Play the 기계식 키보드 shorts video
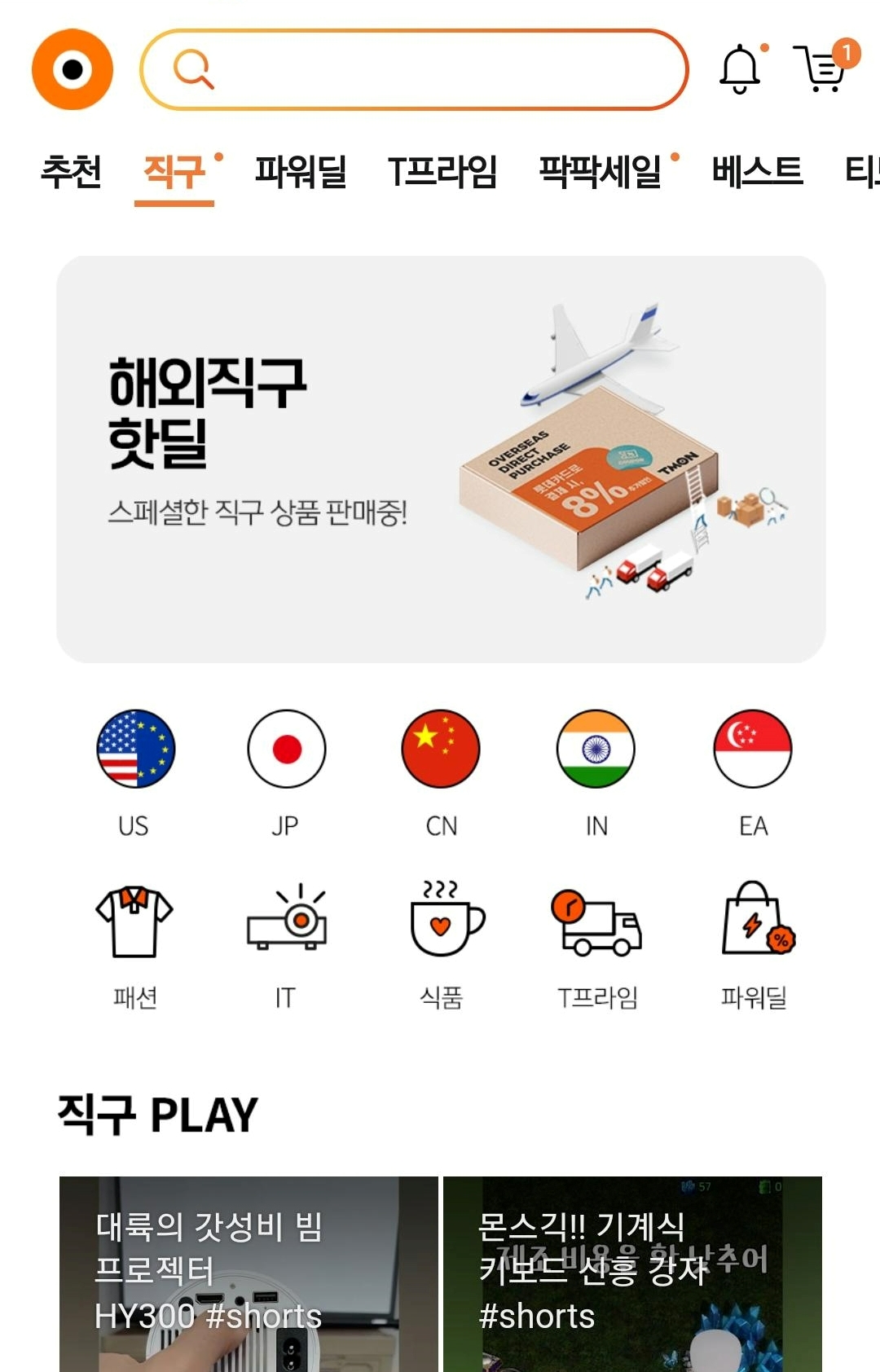Image resolution: width=880 pixels, height=1372 pixels. [x=632, y=1273]
